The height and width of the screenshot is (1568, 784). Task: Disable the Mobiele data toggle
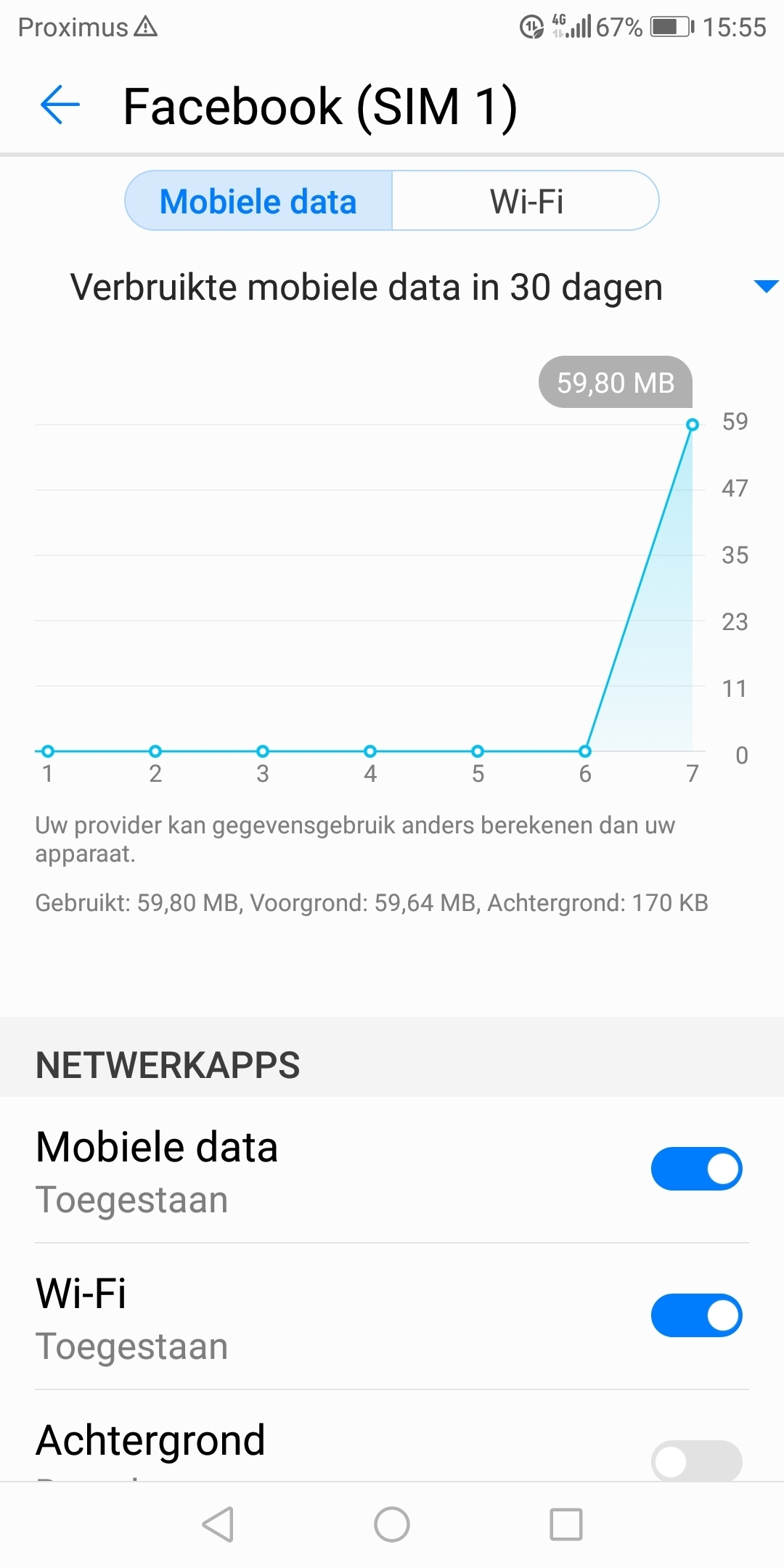696,1169
